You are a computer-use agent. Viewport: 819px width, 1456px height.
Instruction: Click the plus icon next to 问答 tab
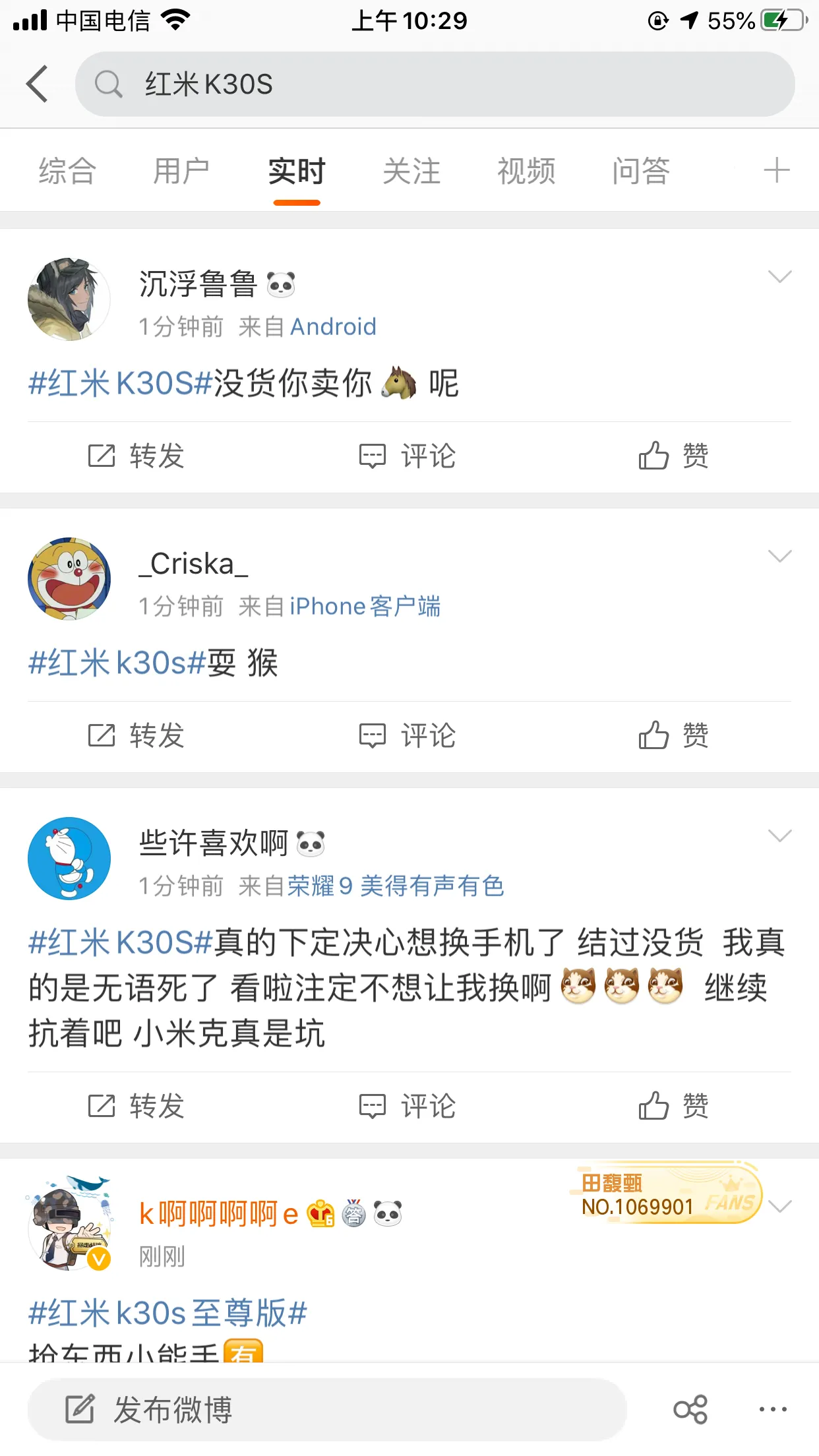click(777, 170)
